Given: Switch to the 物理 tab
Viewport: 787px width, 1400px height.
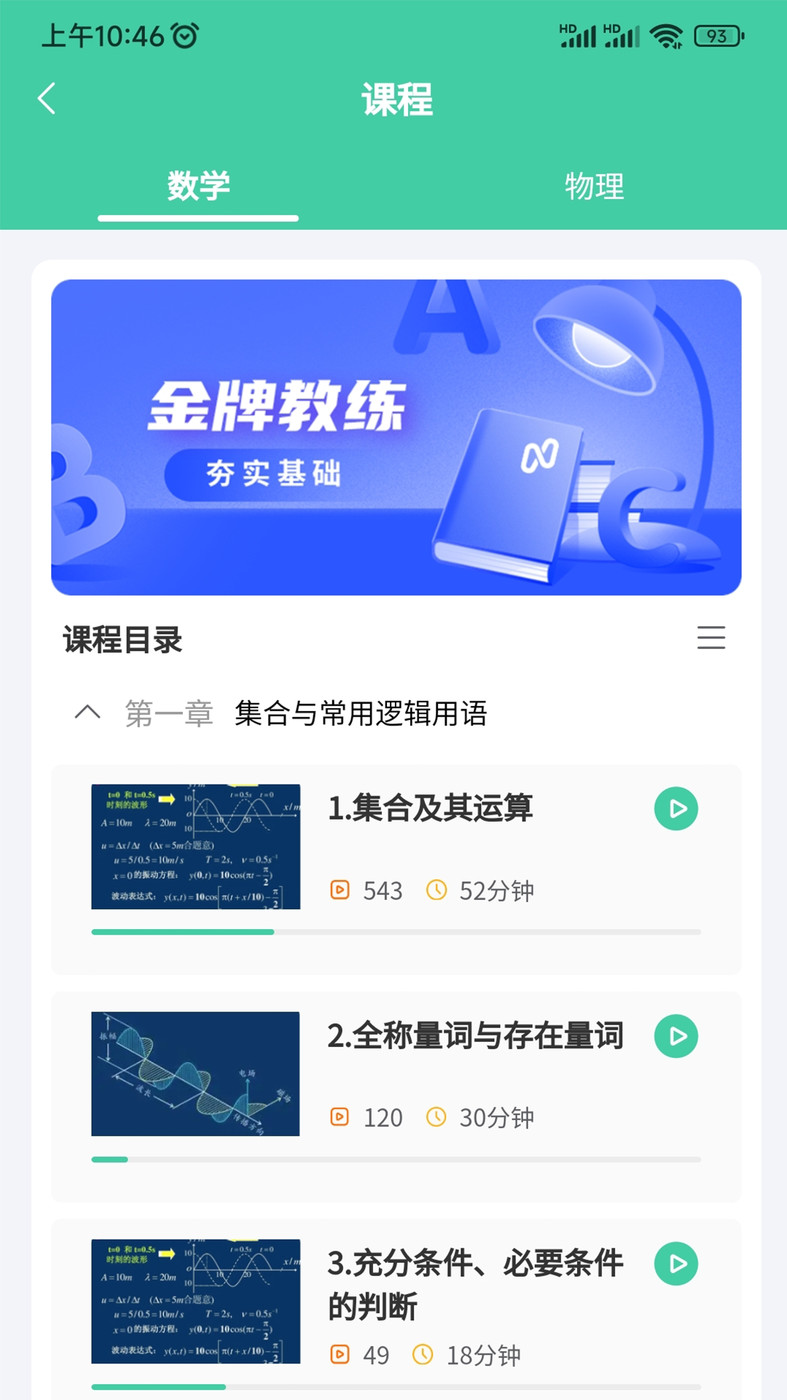Looking at the screenshot, I should click(593, 186).
